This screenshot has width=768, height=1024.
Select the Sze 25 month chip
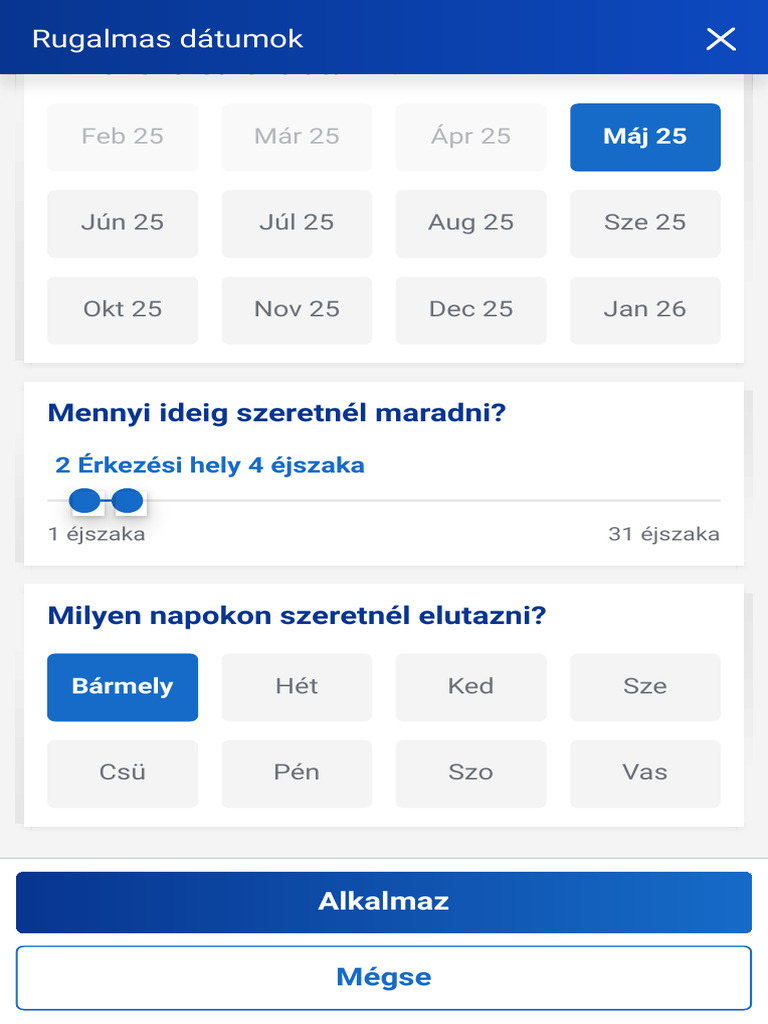point(645,223)
